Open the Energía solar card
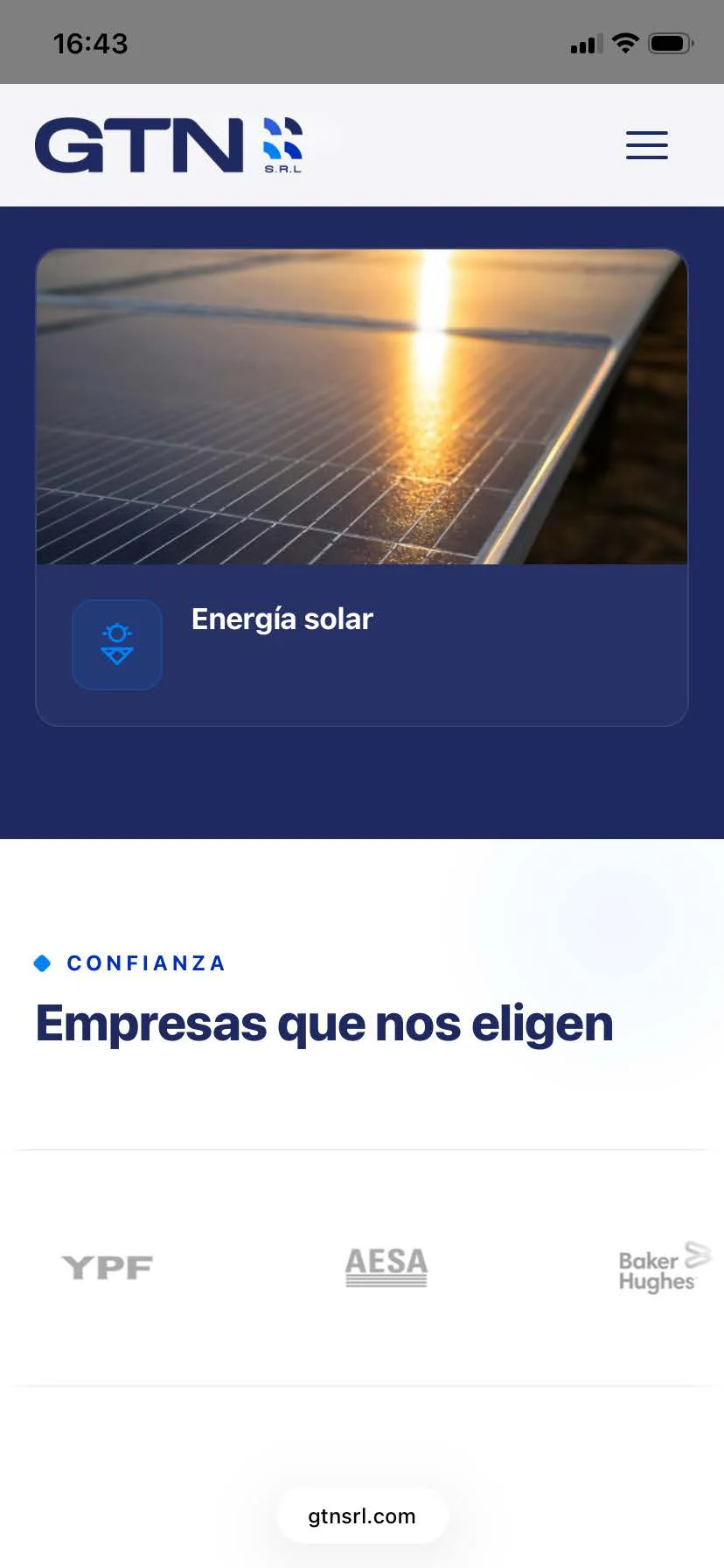 point(361,487)
